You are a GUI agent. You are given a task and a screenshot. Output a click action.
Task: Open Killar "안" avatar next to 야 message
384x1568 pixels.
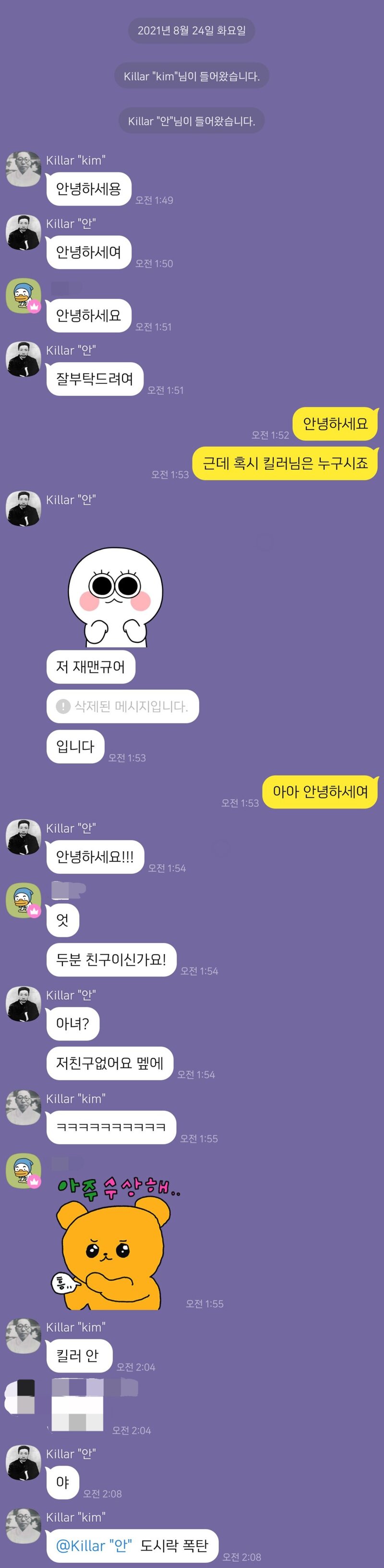point(23,1463)
